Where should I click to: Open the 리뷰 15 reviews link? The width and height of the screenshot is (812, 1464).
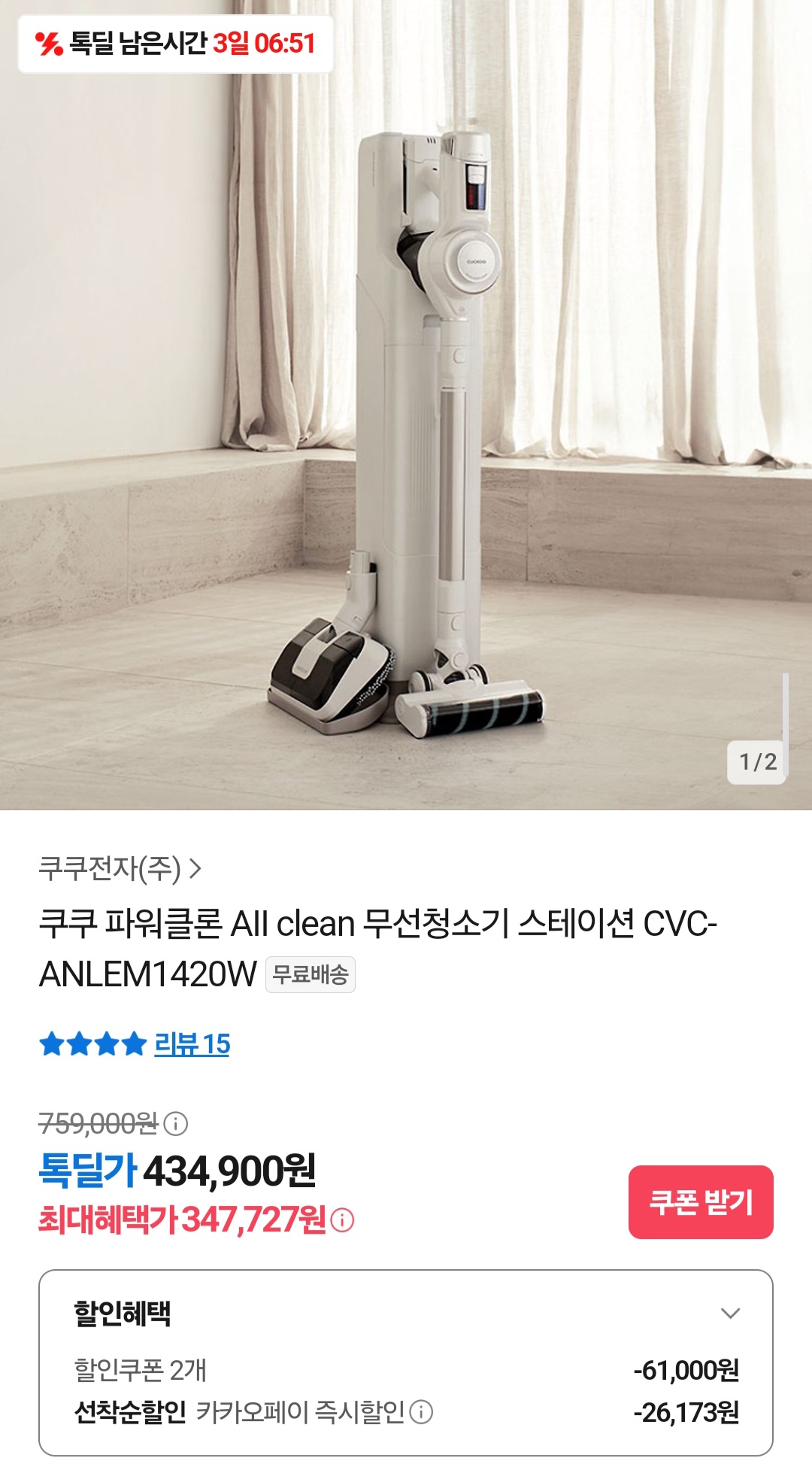coord(192,1044)
